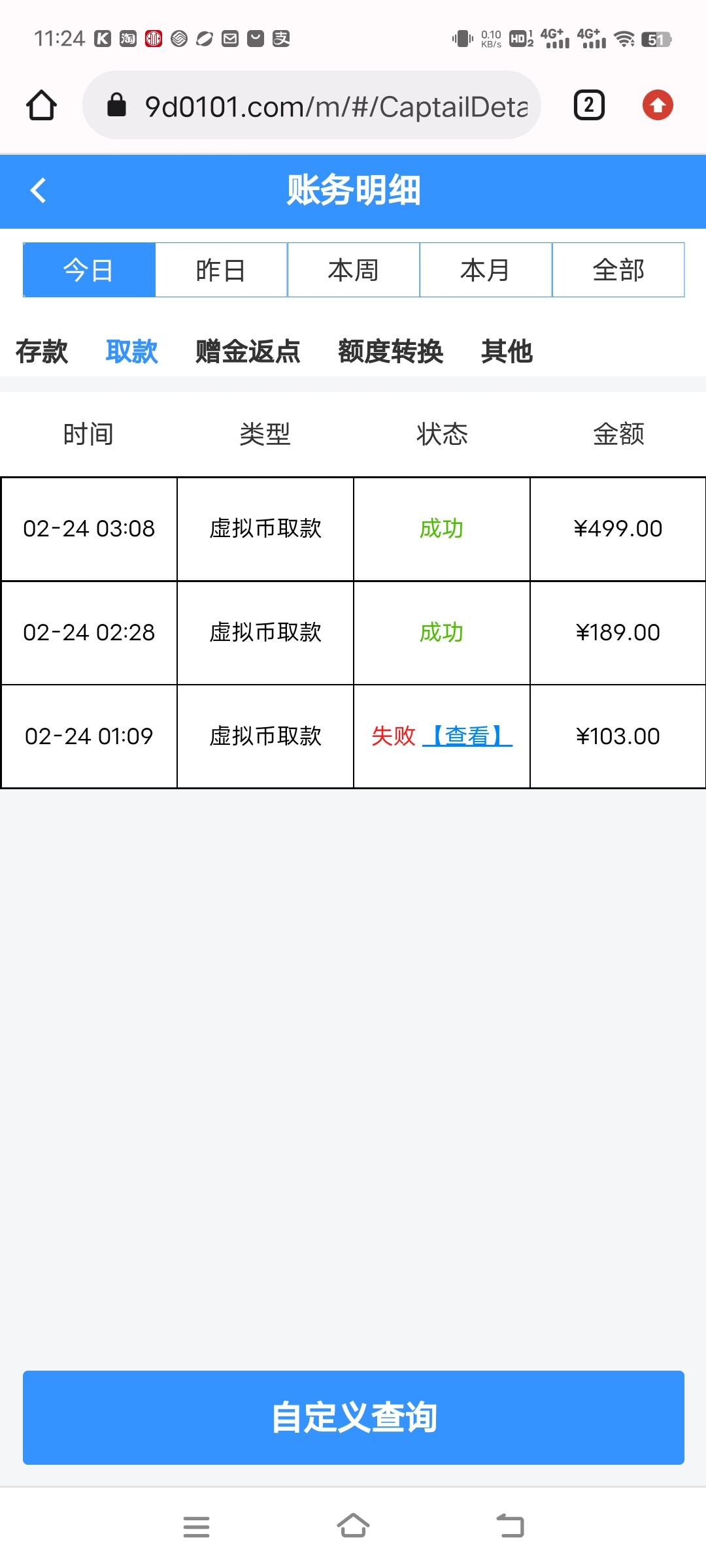The width and height of the screenshot is (706, 1568).
Task: Select the 今日 date filter
Action: 89,270
